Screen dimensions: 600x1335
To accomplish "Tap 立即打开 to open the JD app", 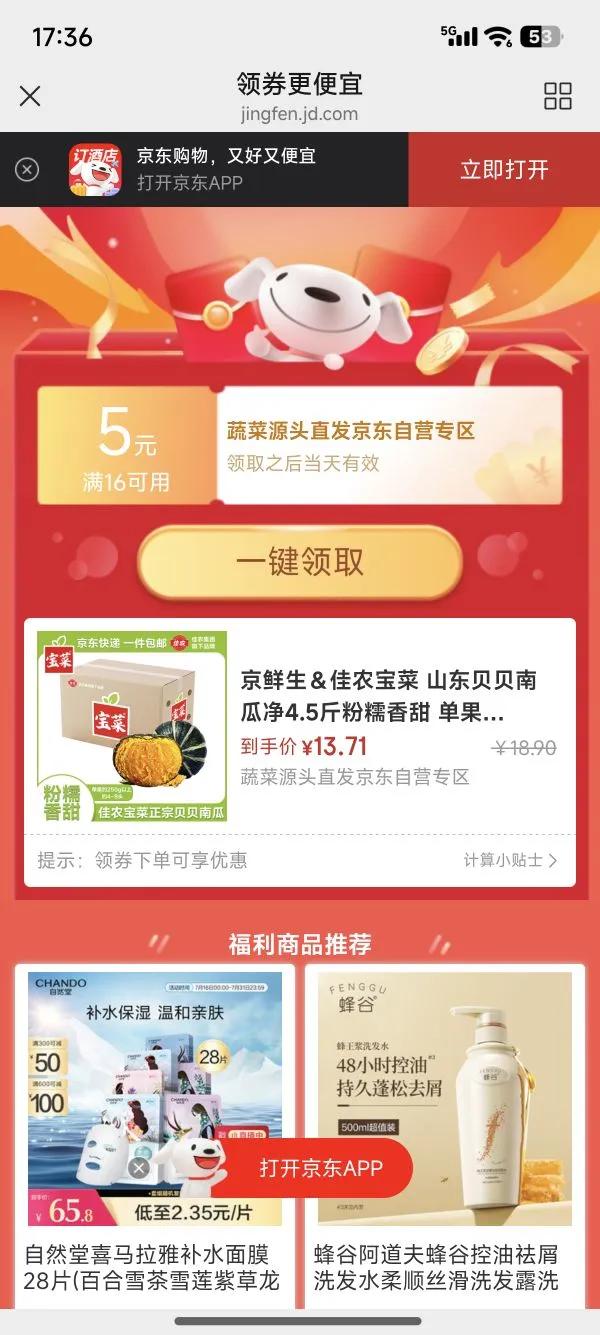I will [504, 170].
